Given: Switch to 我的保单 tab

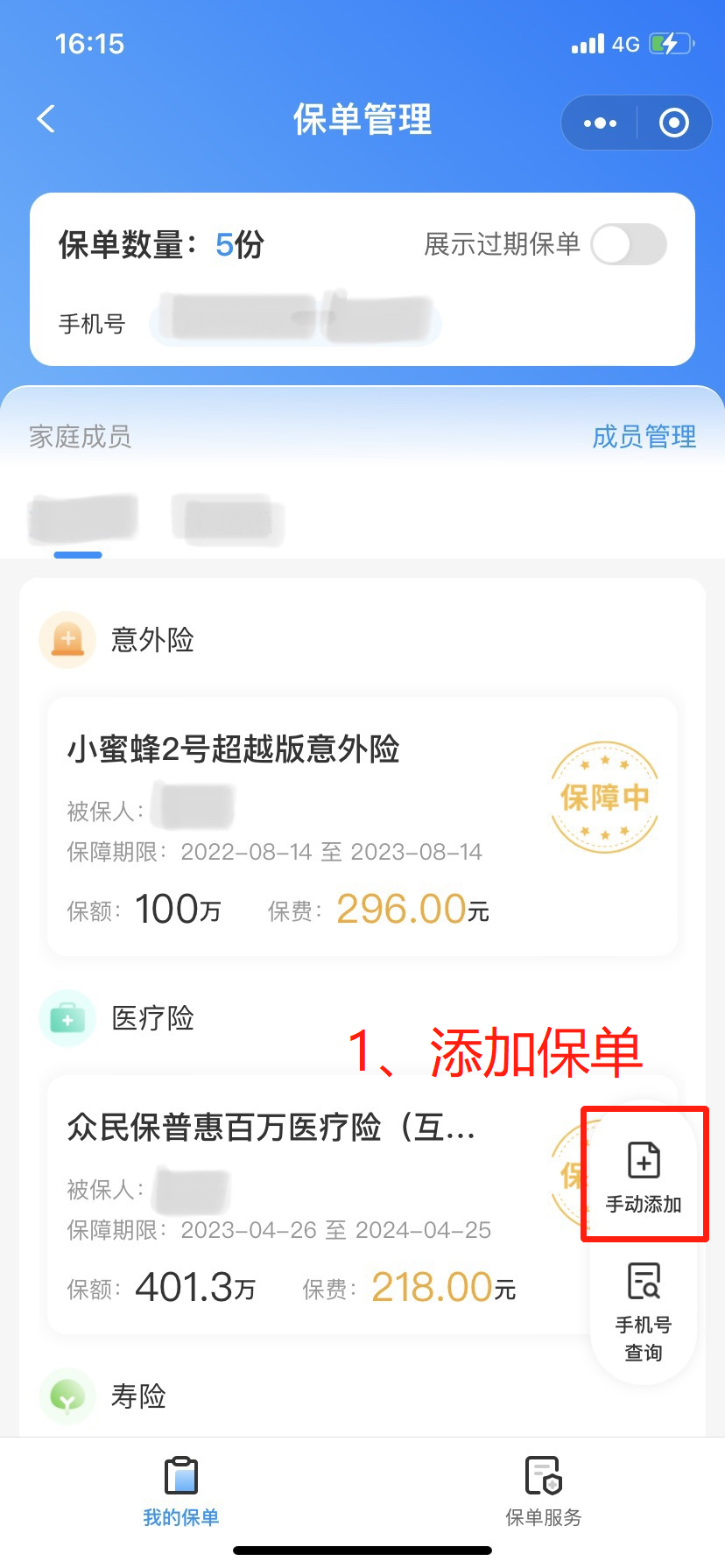Looking at the screenshot, I should 181,1492.
